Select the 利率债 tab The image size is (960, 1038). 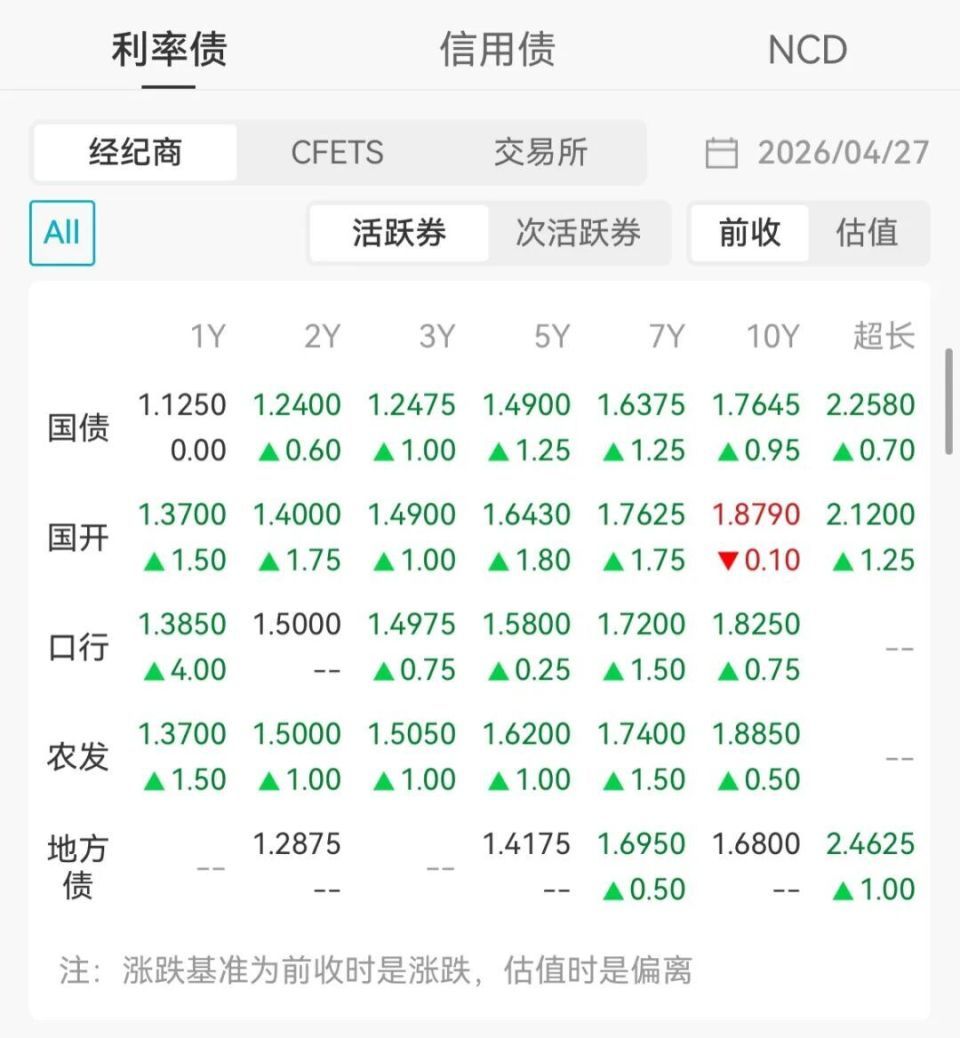pos(169,49)
